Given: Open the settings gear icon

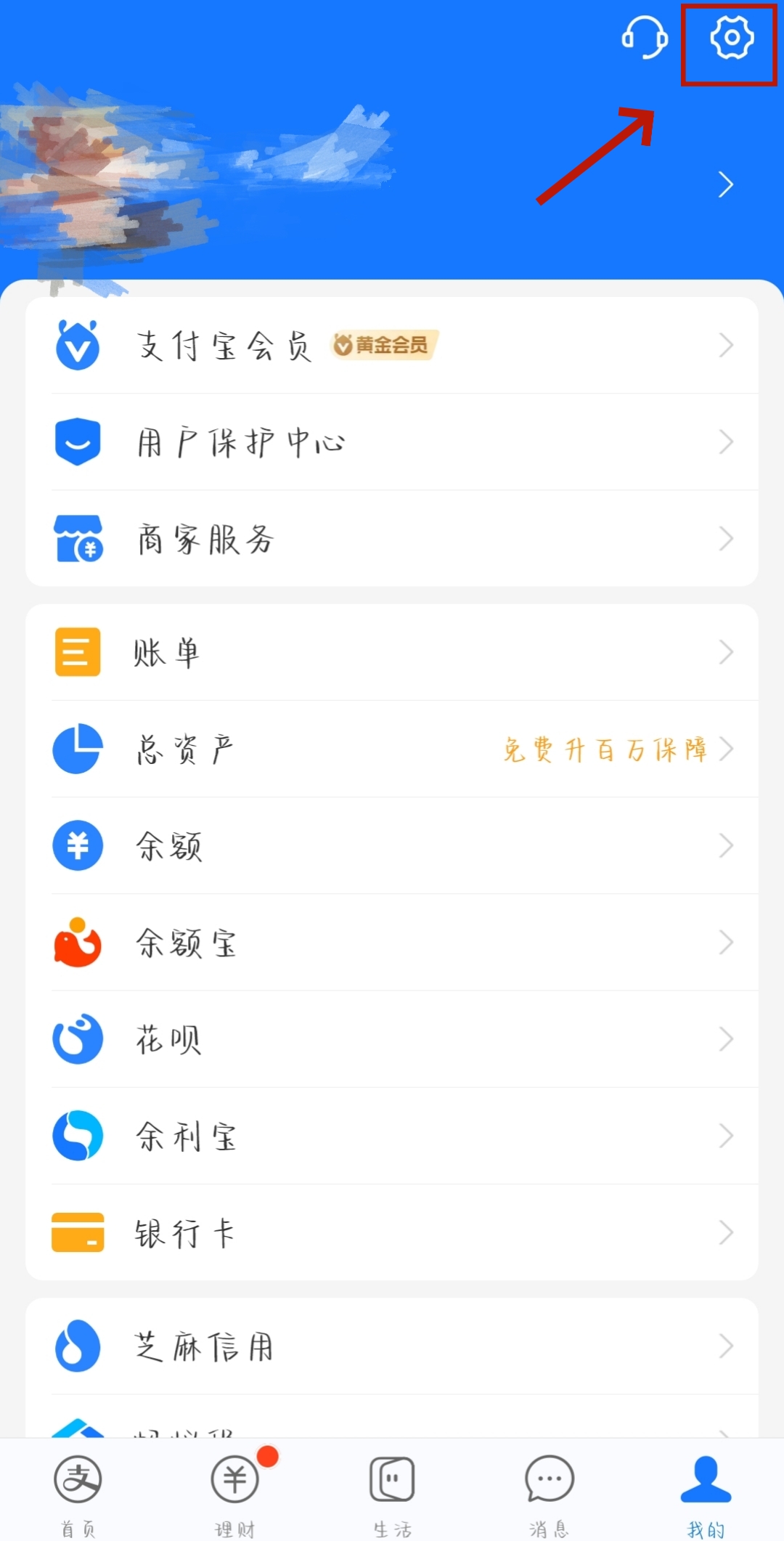Looking at the screenshot, I should pos(731,38).
